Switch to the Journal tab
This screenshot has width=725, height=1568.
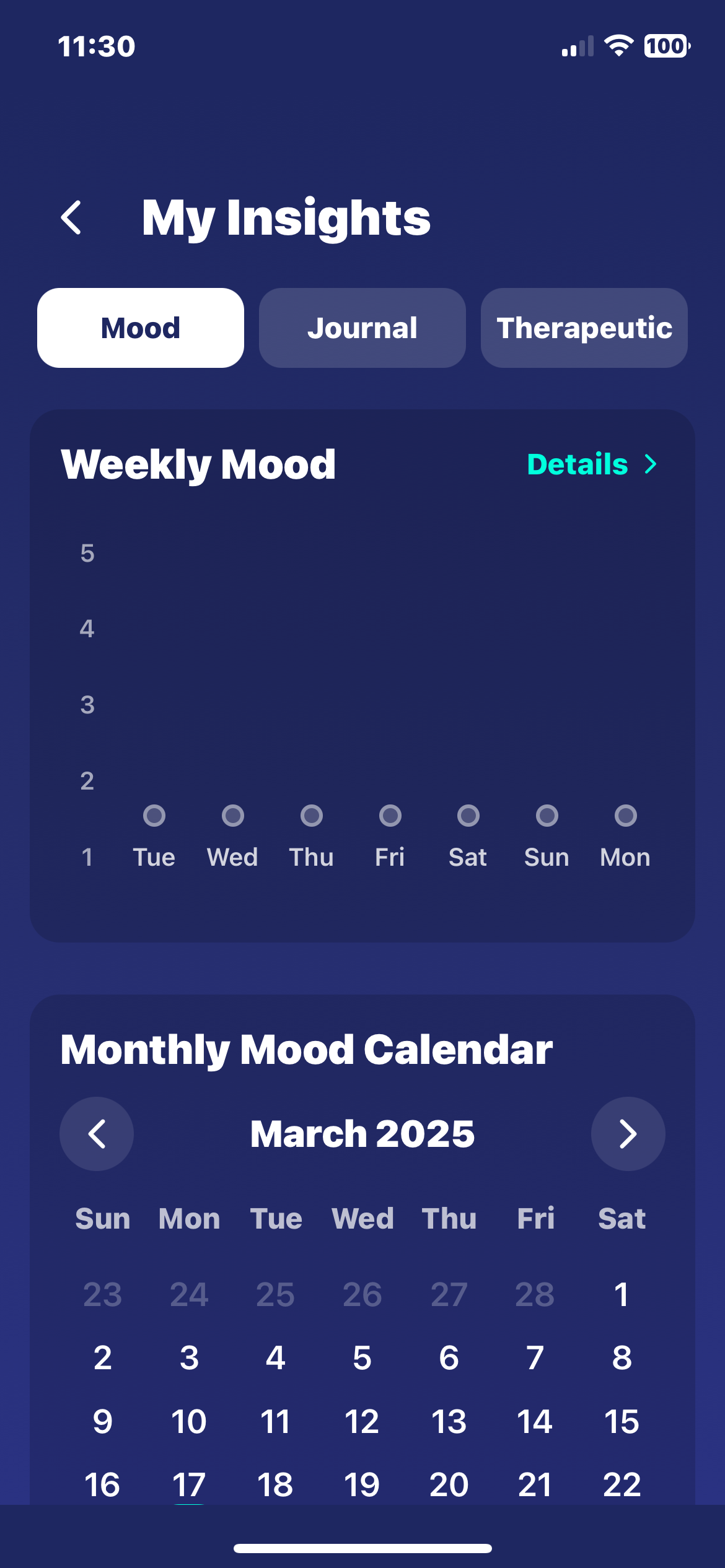pyautogui.click(x=362, y=328)
